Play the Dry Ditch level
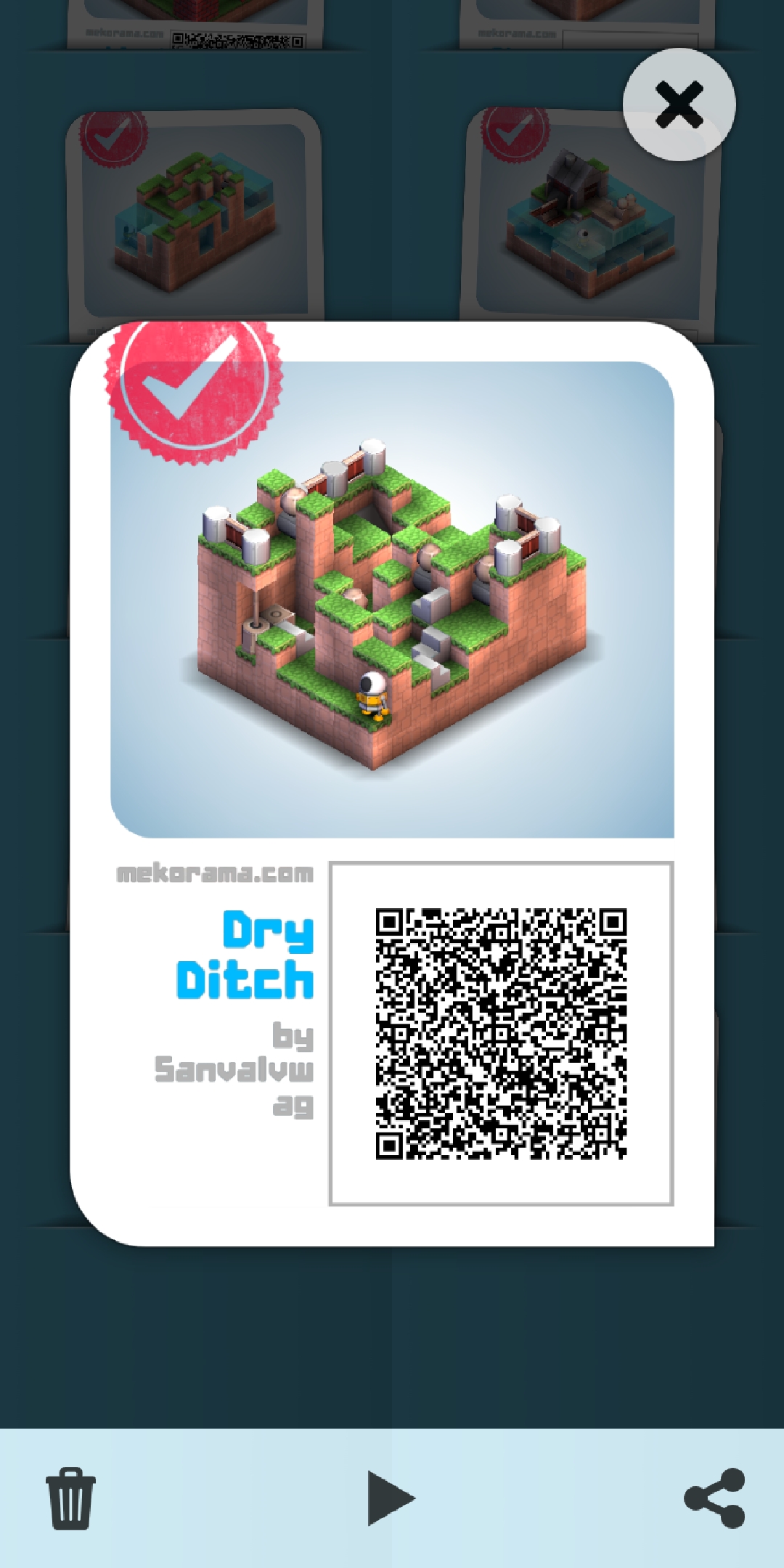Viewport: 784px width, 1568px height. pos(390,1498)
